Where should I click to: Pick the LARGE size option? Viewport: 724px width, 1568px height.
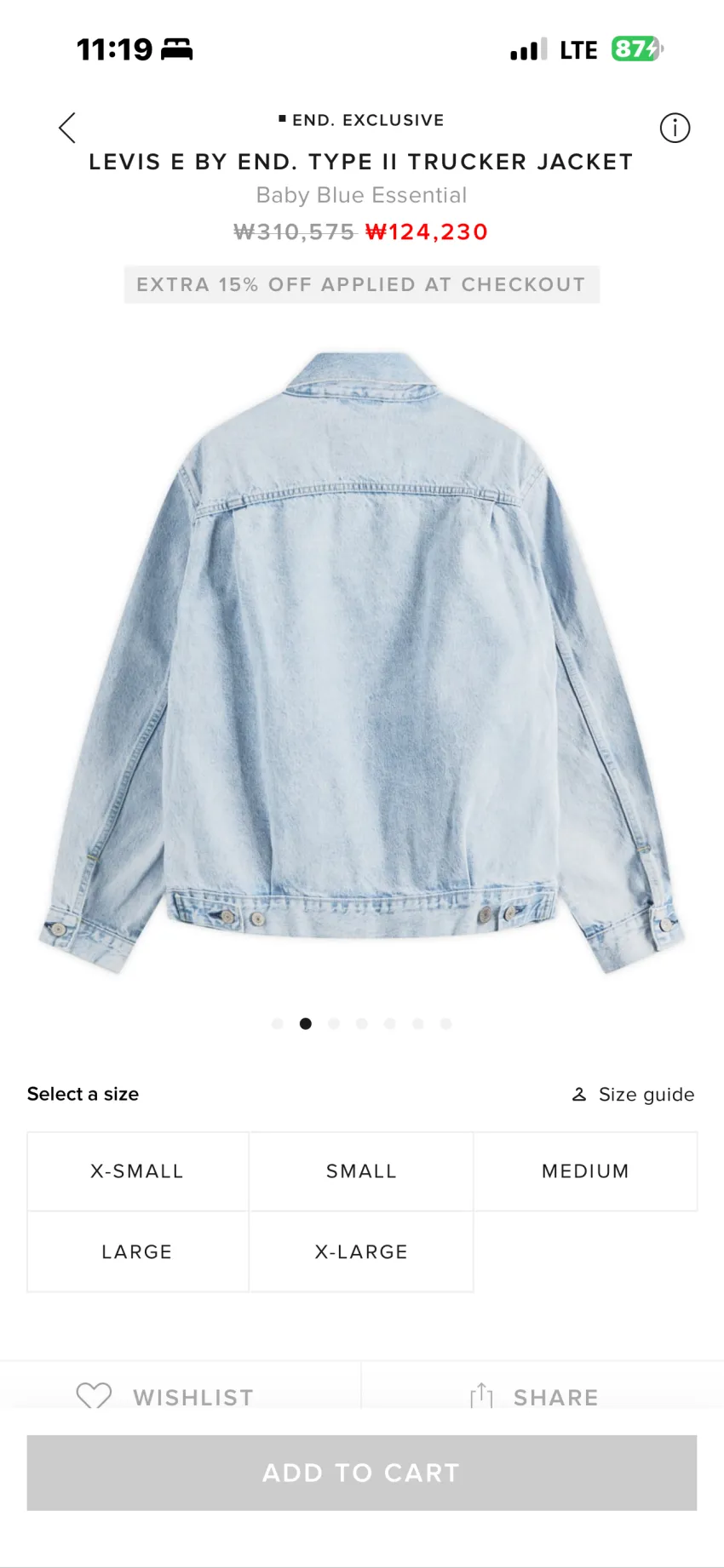click(137, 1251)
